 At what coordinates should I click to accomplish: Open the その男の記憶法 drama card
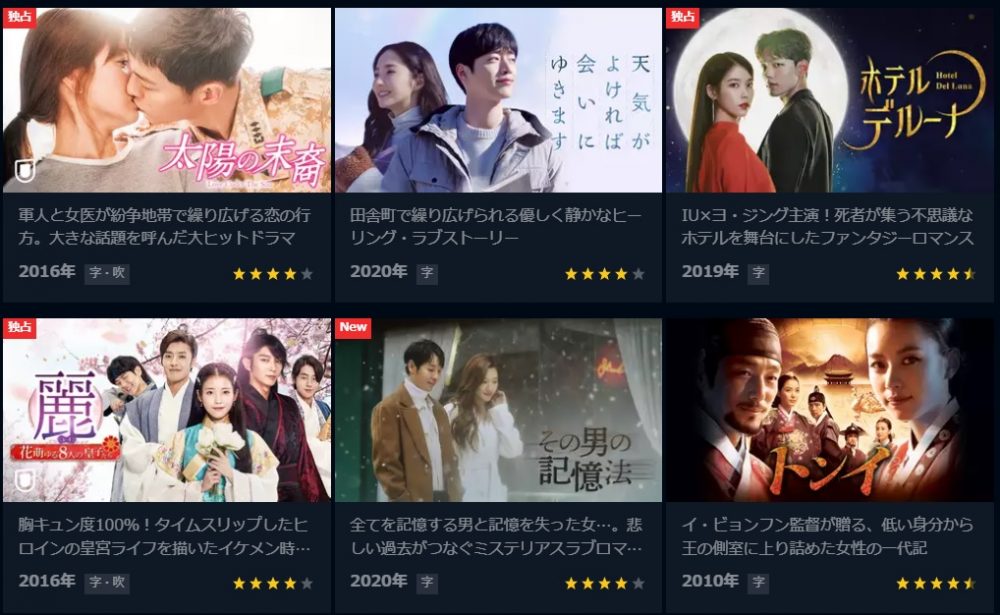(498, 410)
